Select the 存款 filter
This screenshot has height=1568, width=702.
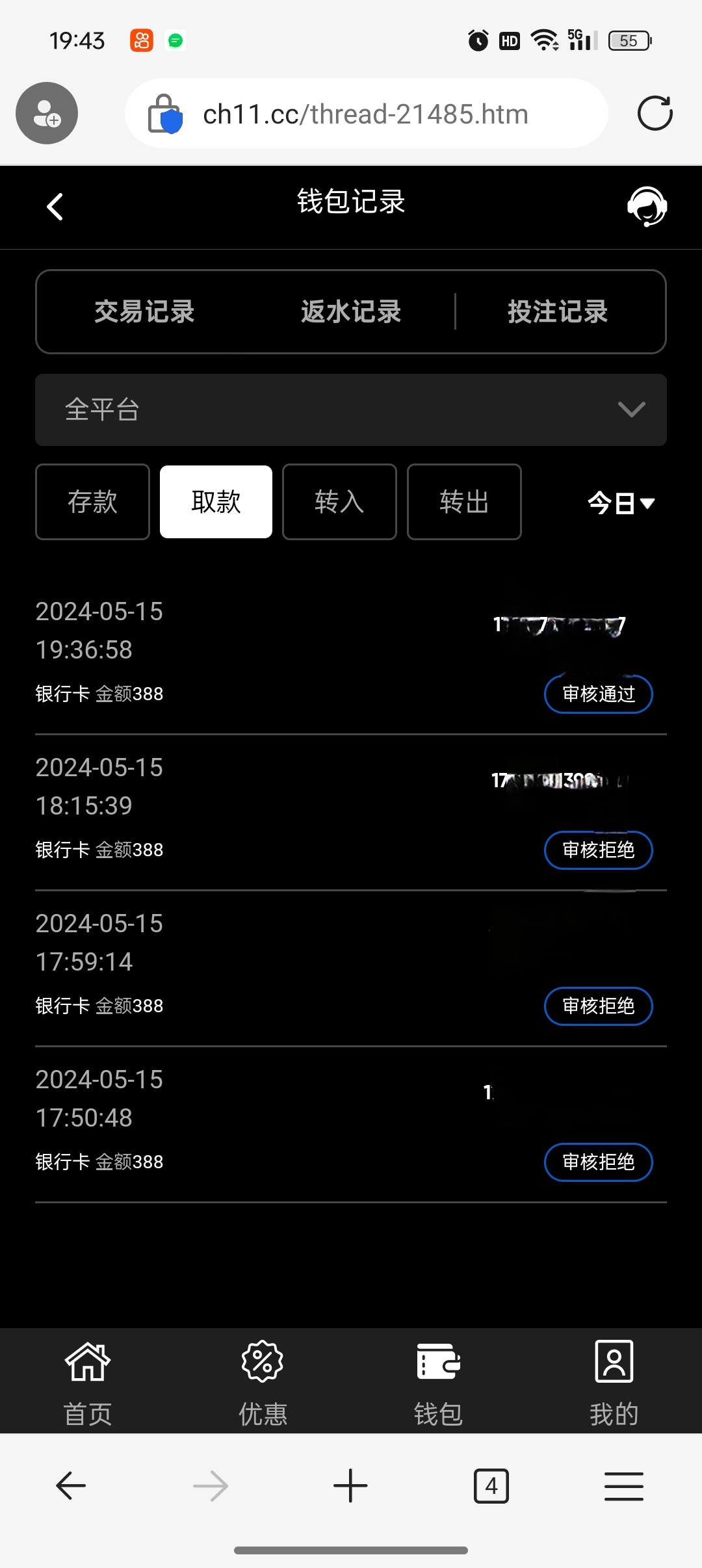(92, 502)
